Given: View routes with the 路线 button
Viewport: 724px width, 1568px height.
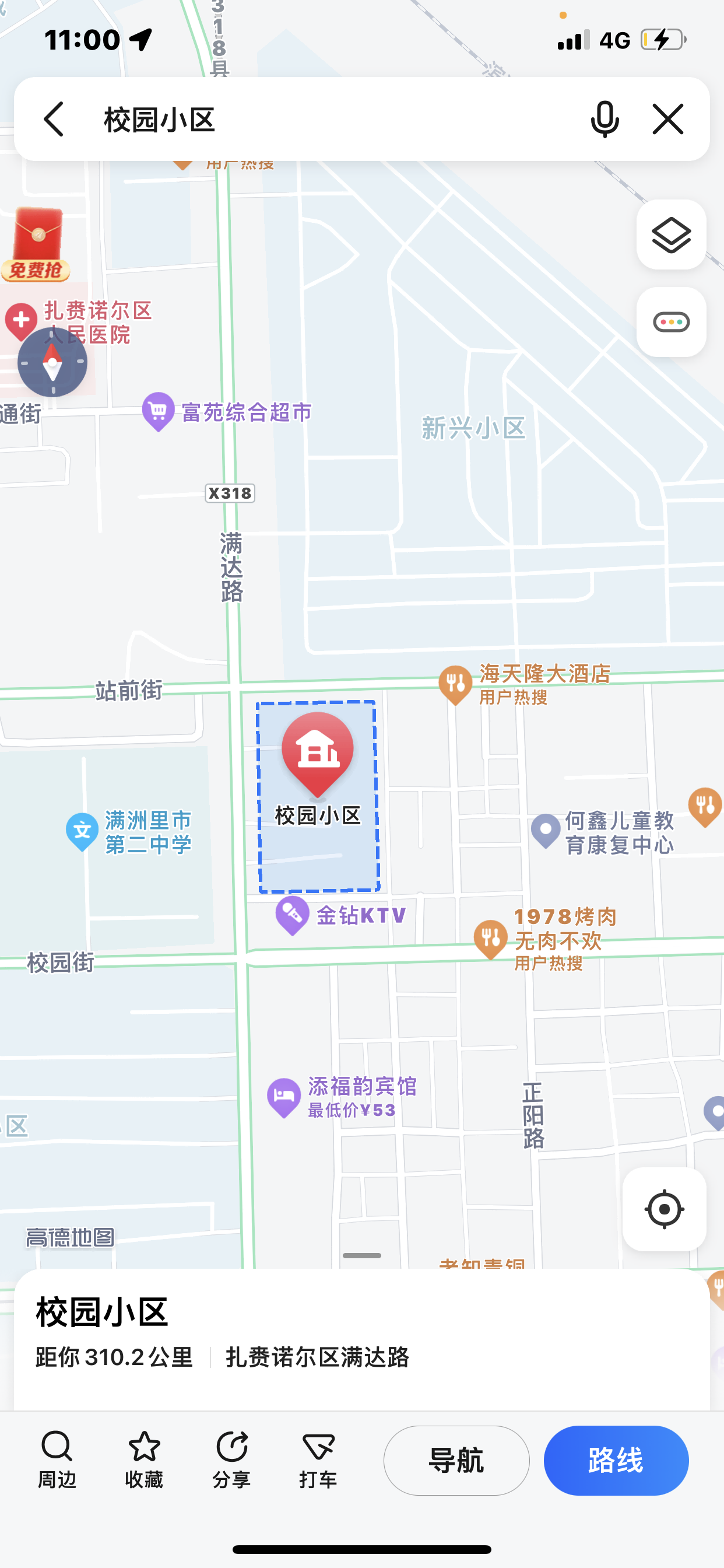Looking at the screenshot, I should click(x=616, y=1460).
